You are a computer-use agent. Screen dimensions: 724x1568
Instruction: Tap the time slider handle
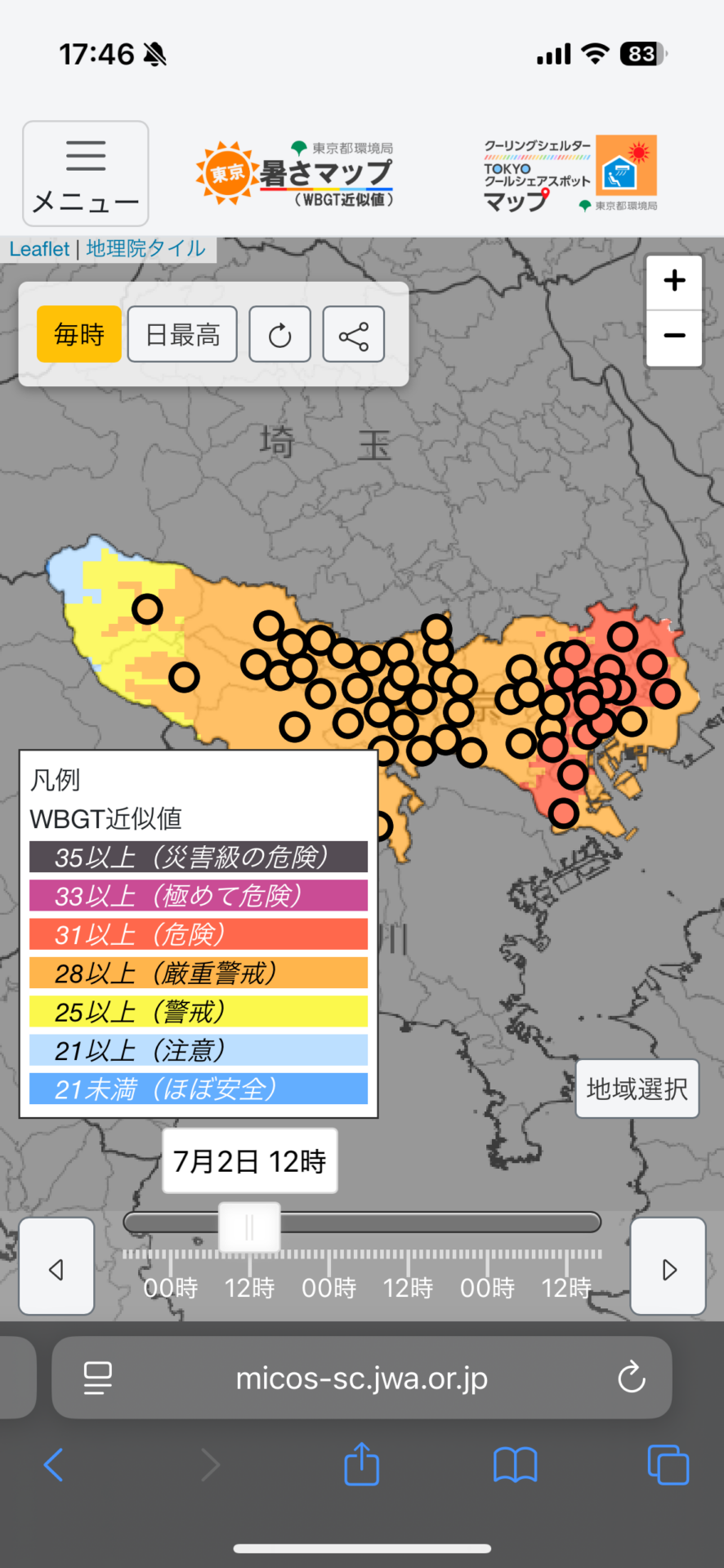pyautogui.click(x=249, y=1227)
